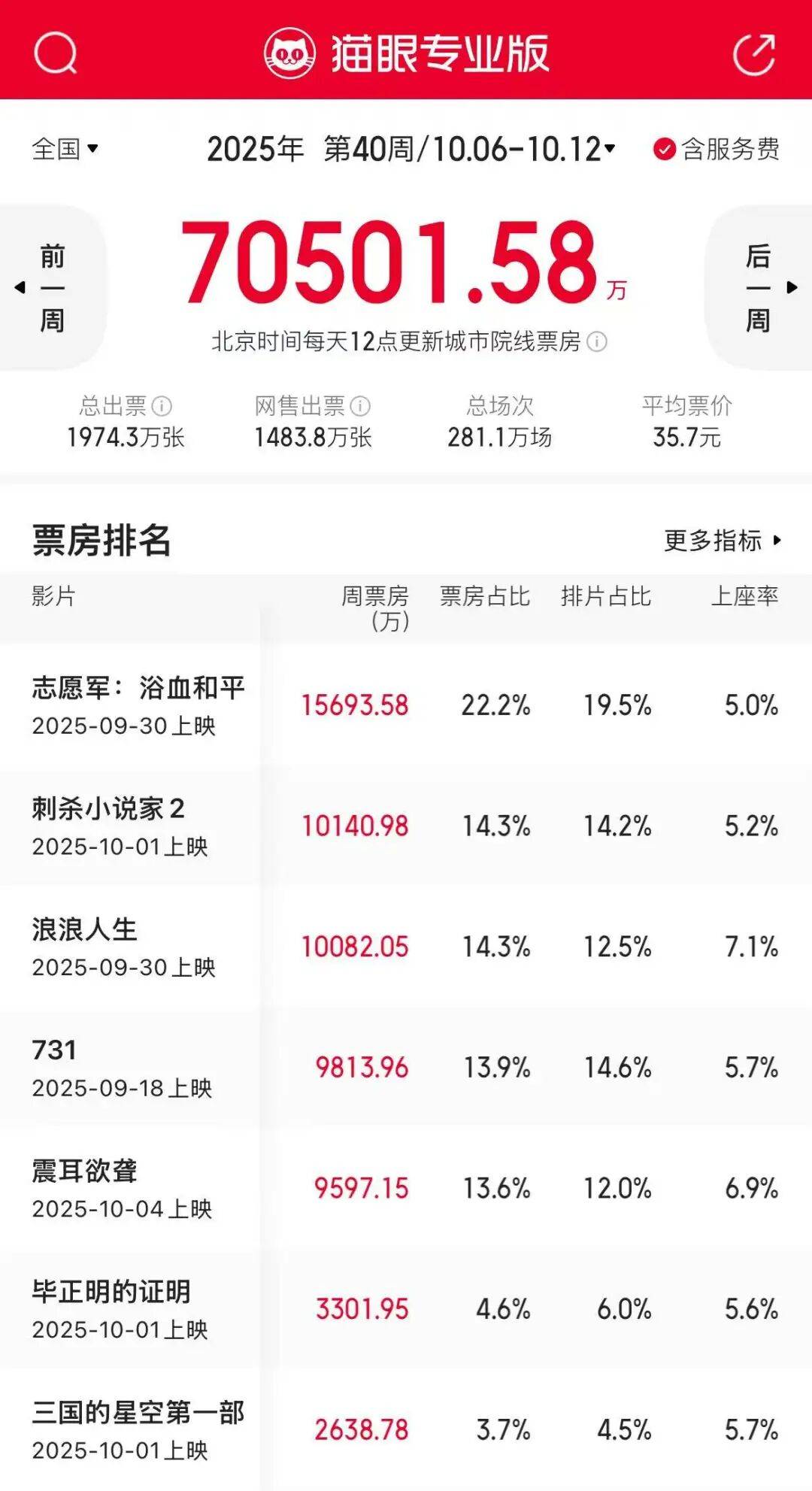Toggle the 含服务费 checkbox
The width and height of the screenshot is (812, 1491).
tap(665, 150)
